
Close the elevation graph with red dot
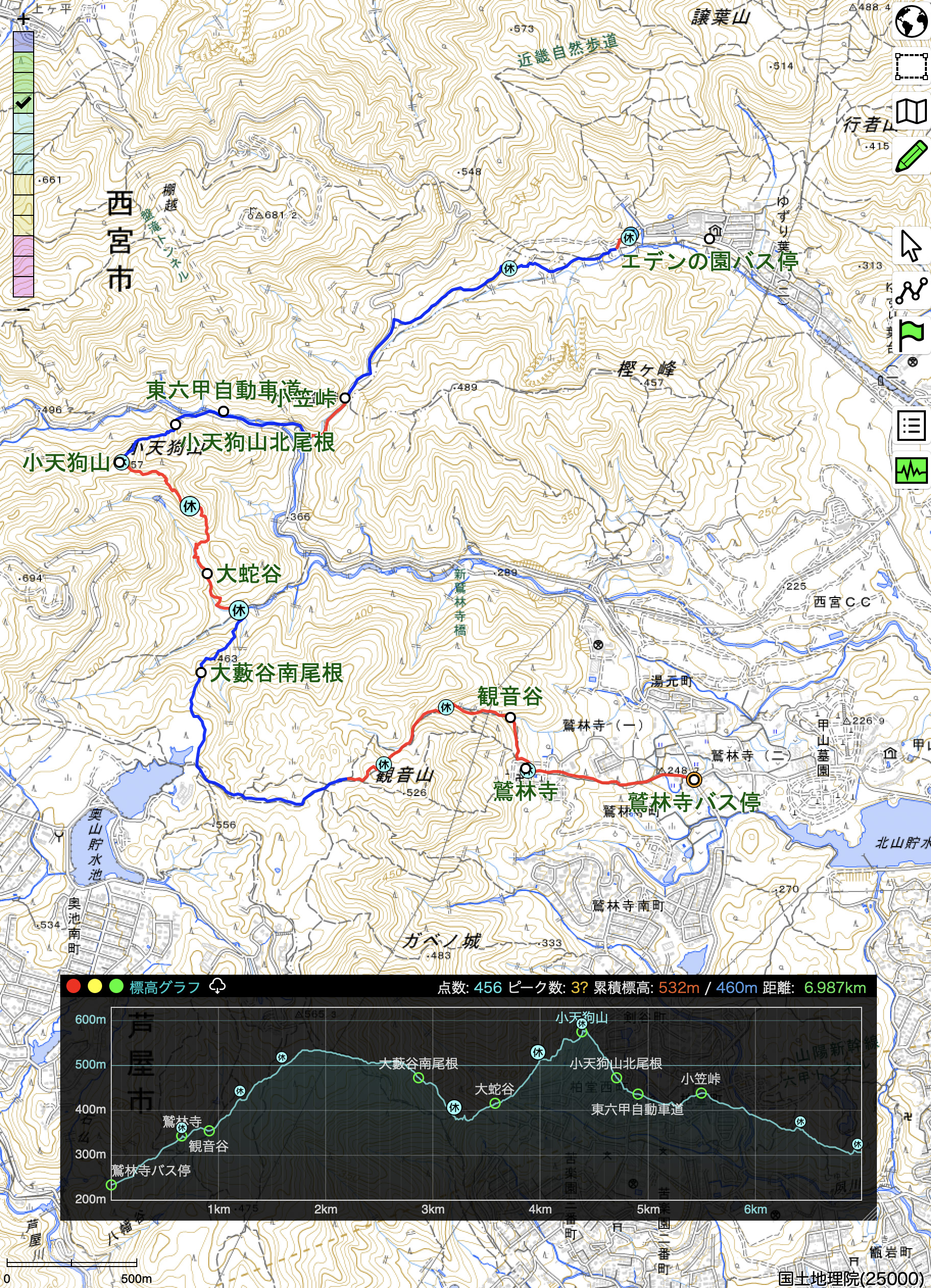point(73,986)
